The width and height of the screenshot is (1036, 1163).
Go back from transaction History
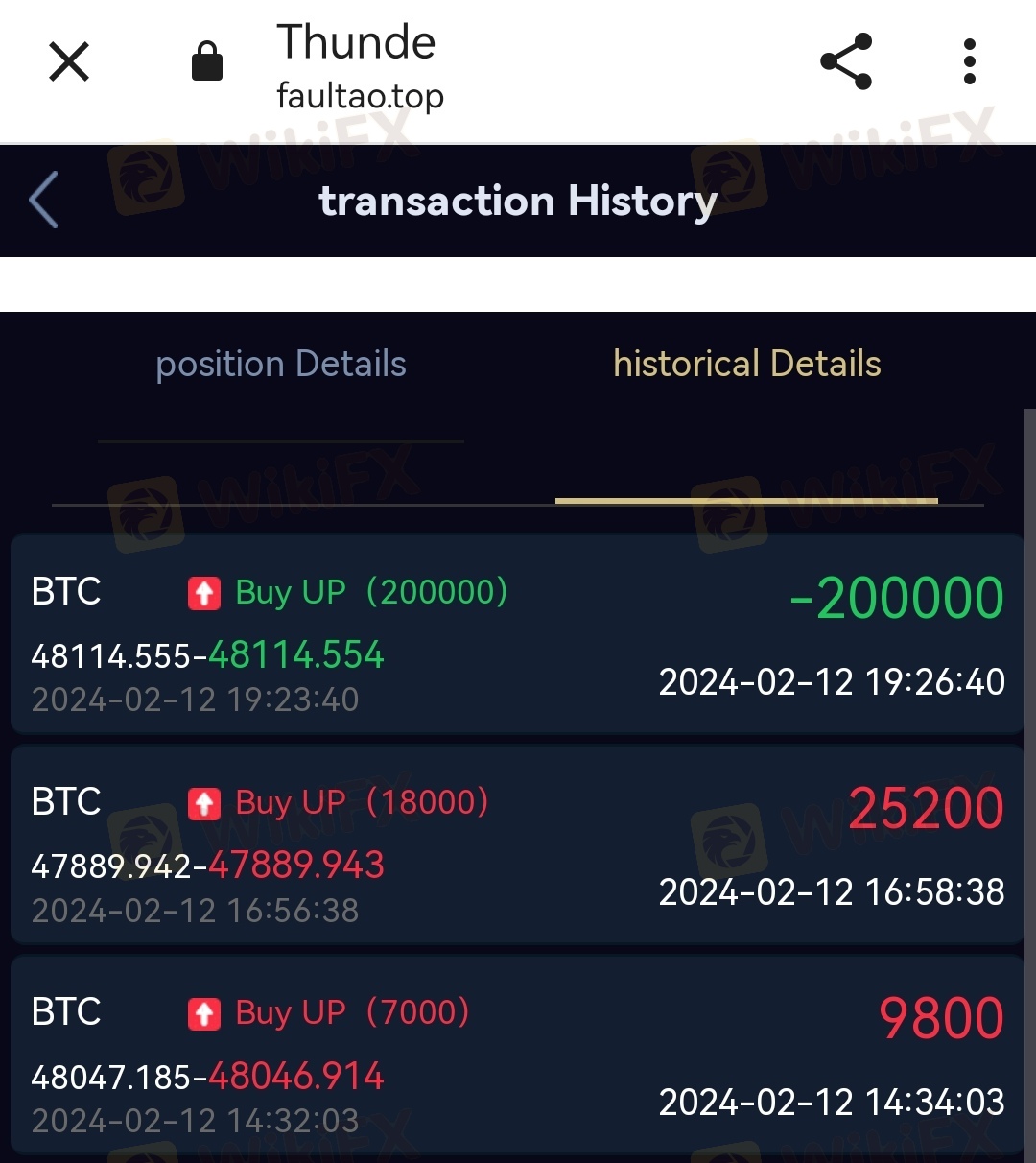(44, 200)
